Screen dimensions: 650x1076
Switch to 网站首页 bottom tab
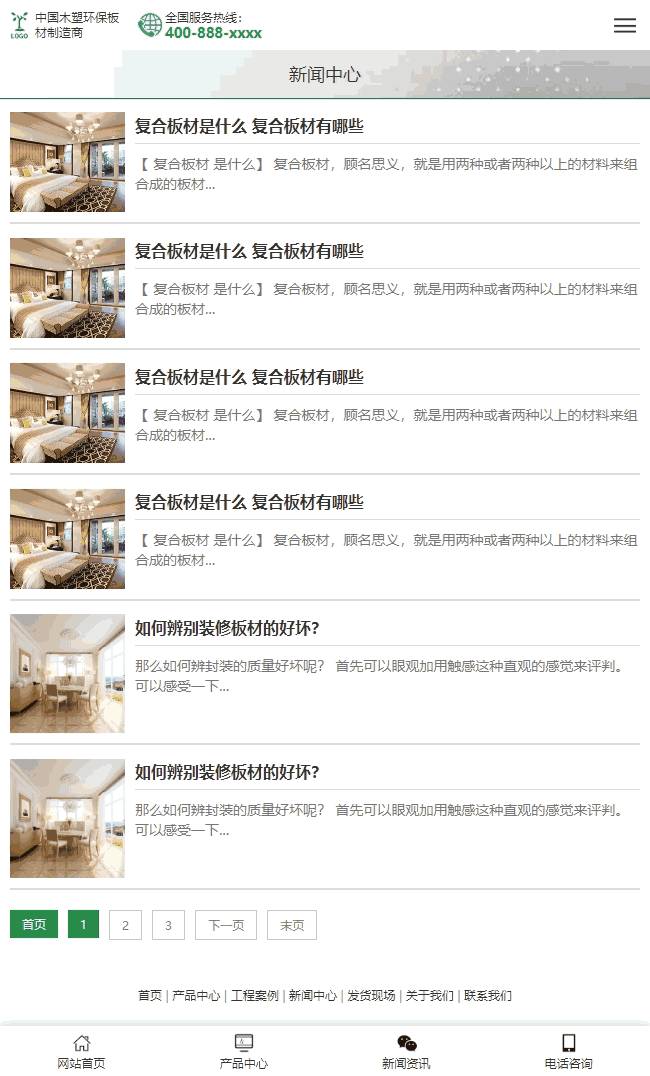pyautogui.click(x=81, y=1051)
